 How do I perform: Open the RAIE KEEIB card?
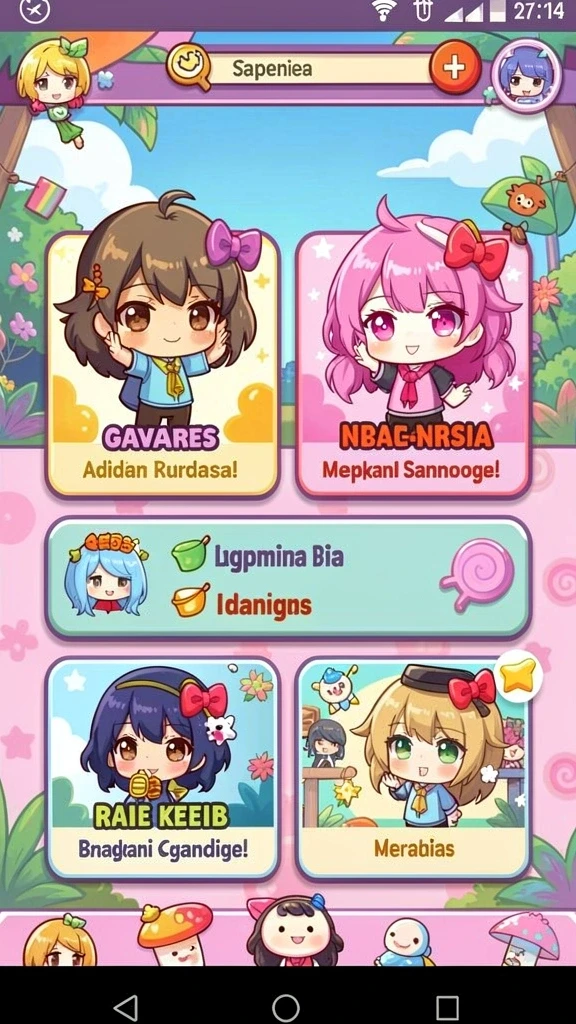tap(163, 769)
